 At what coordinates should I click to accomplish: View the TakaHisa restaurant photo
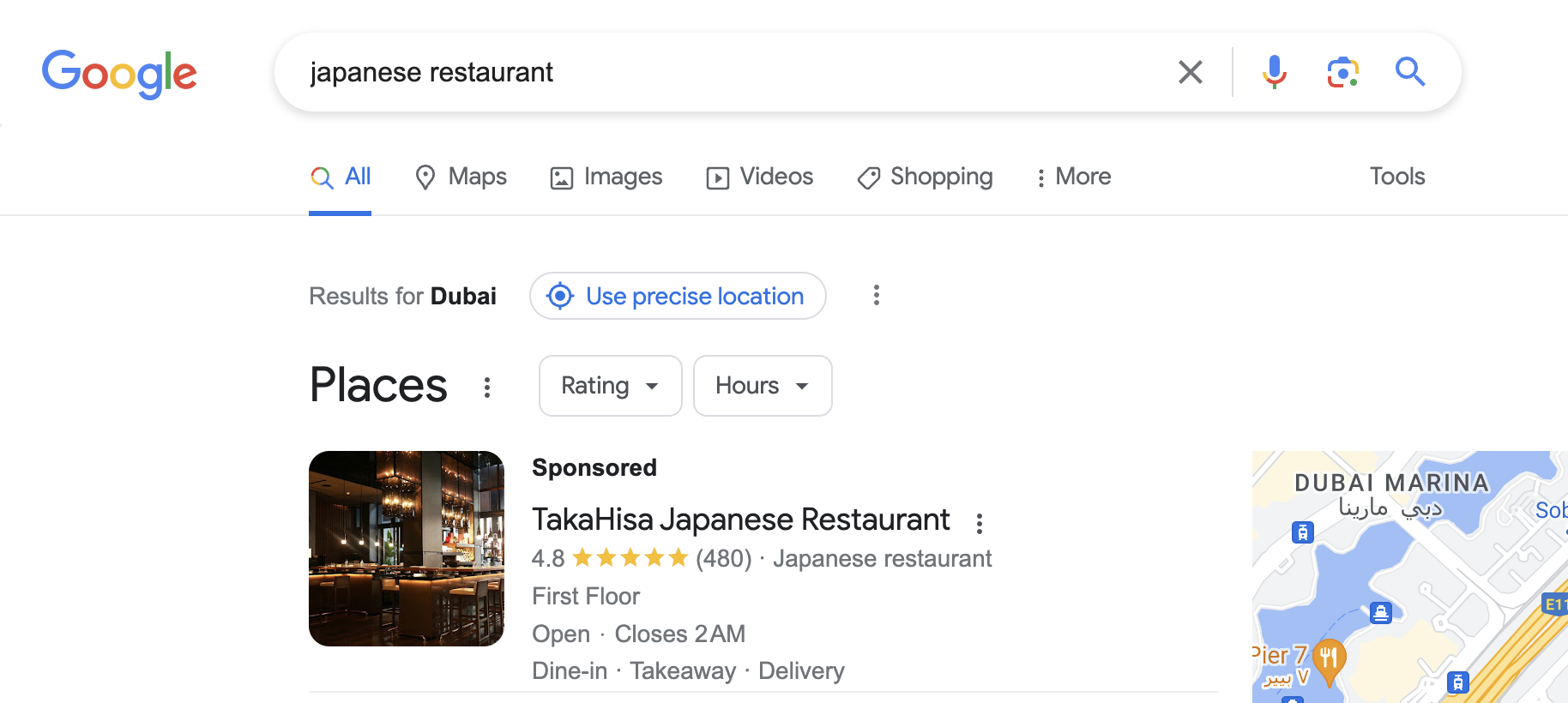point(407,549)
